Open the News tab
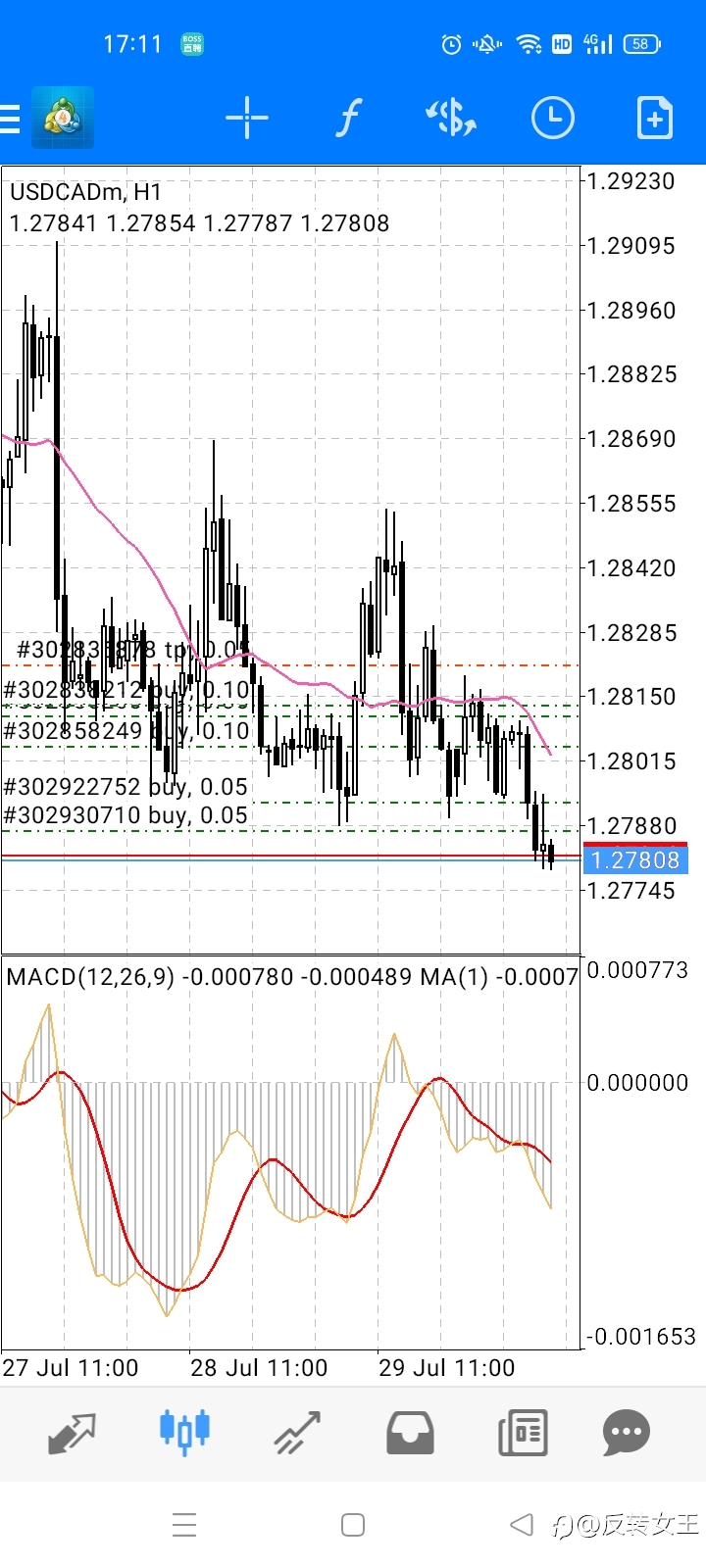 point(523,1434)
